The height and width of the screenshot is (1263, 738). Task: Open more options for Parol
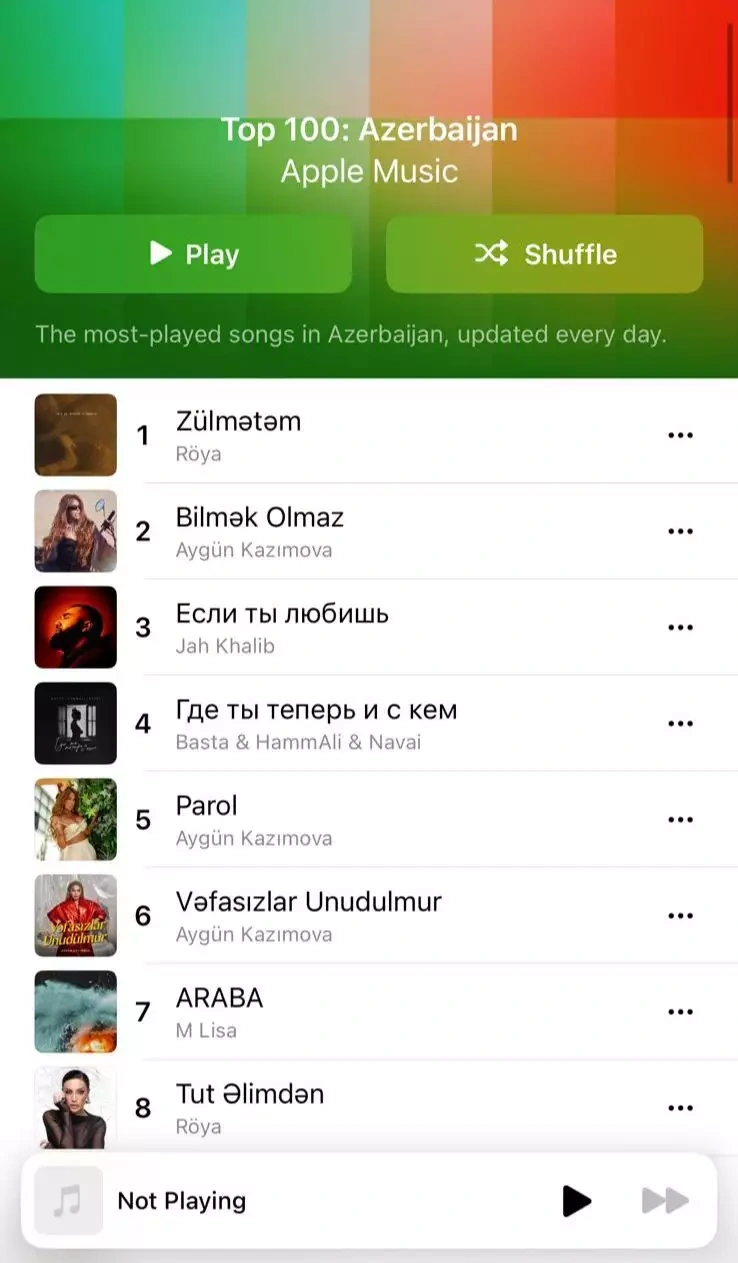[680, 819]
